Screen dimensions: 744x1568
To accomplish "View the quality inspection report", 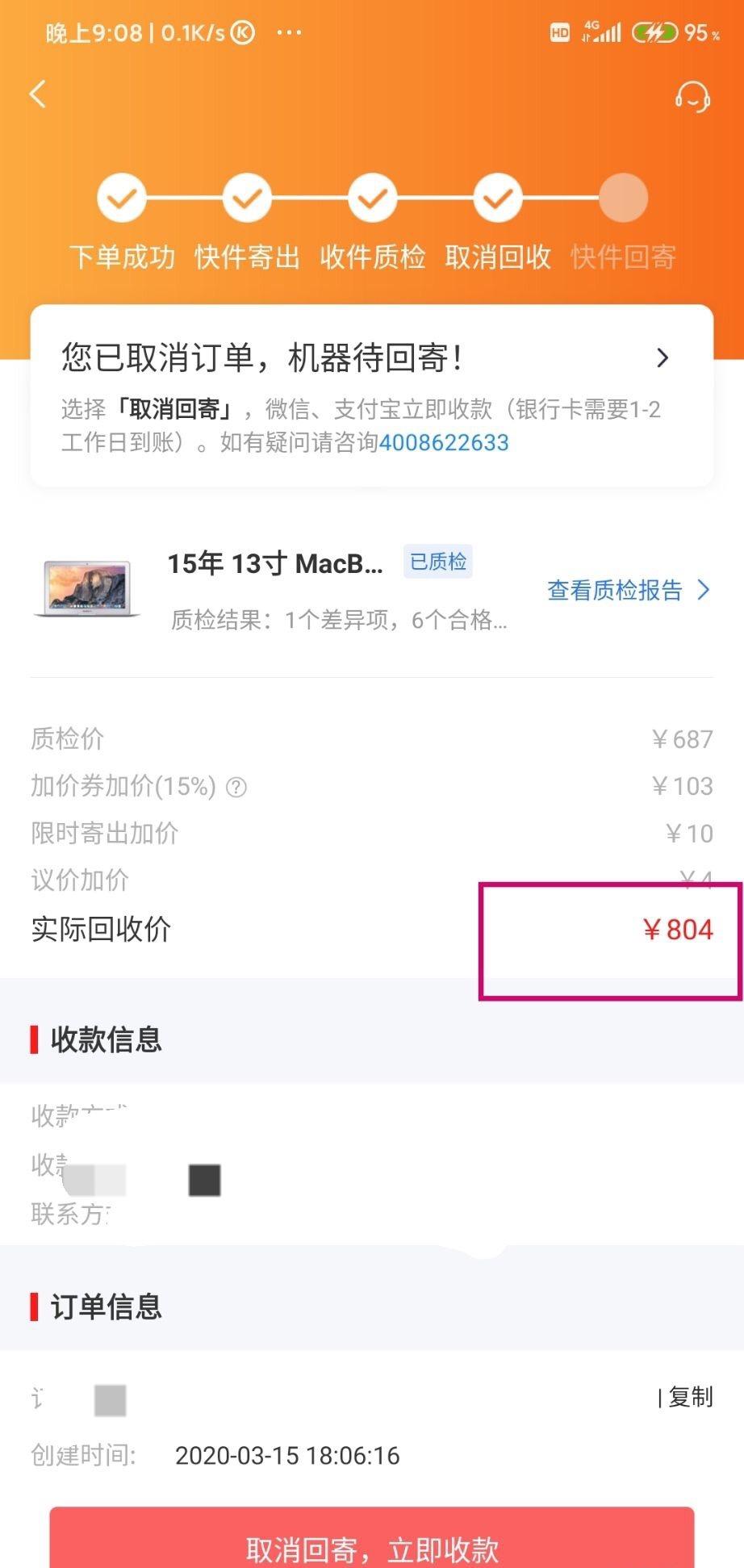I will point(628,591).
